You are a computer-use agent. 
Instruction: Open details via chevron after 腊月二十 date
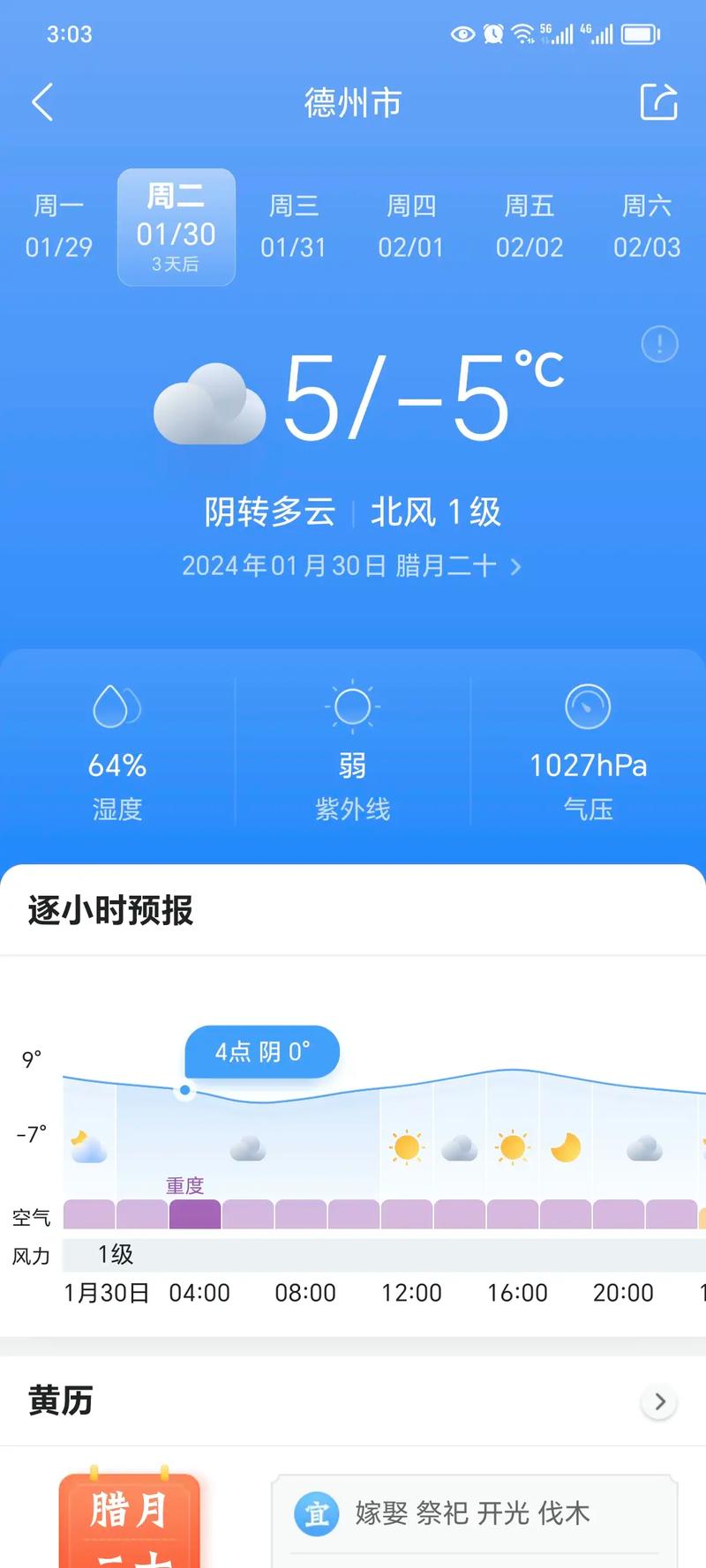pos(516,567)
